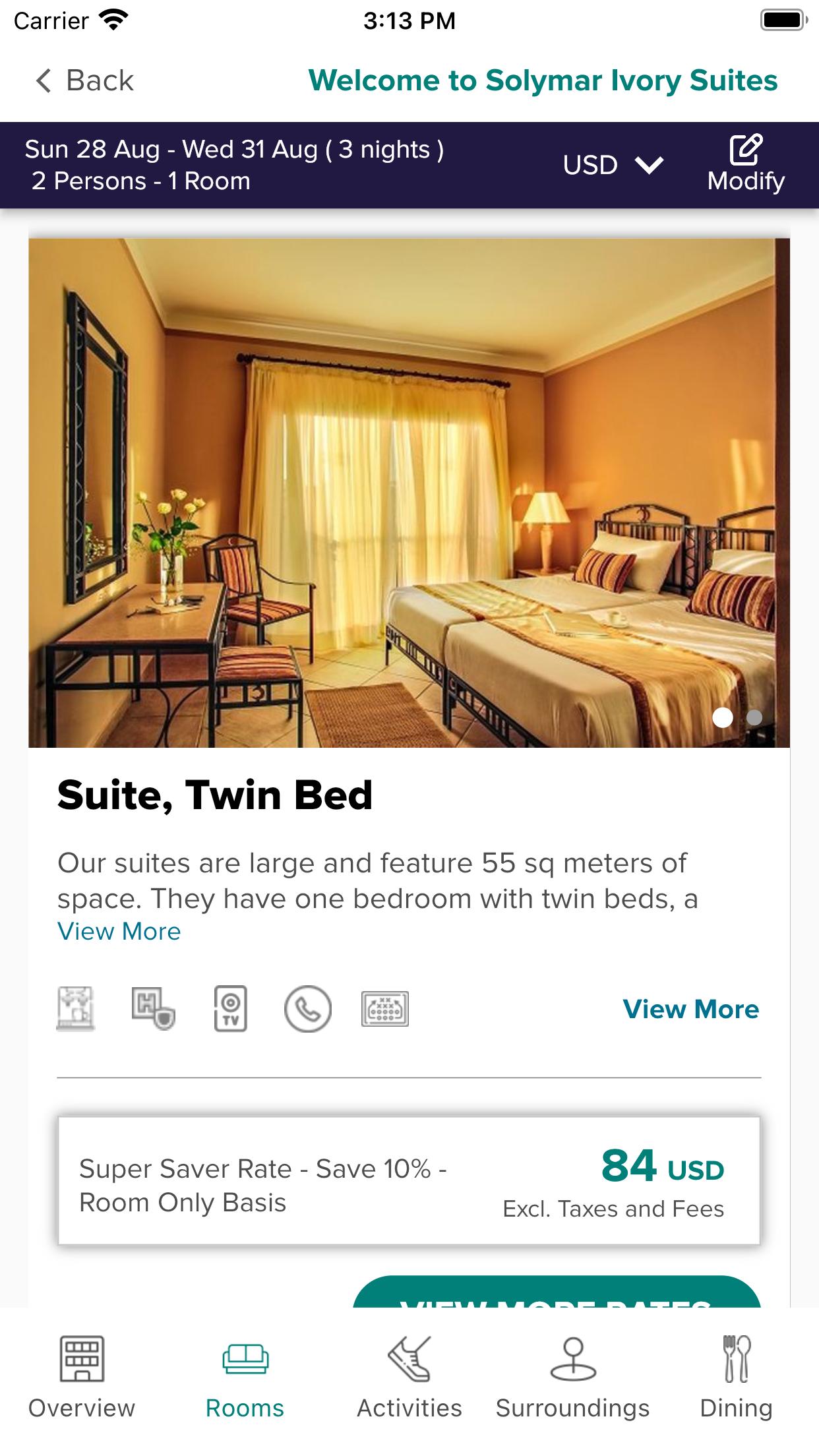
Task: Open the USD currency dropdown
Action: point(613,165)
